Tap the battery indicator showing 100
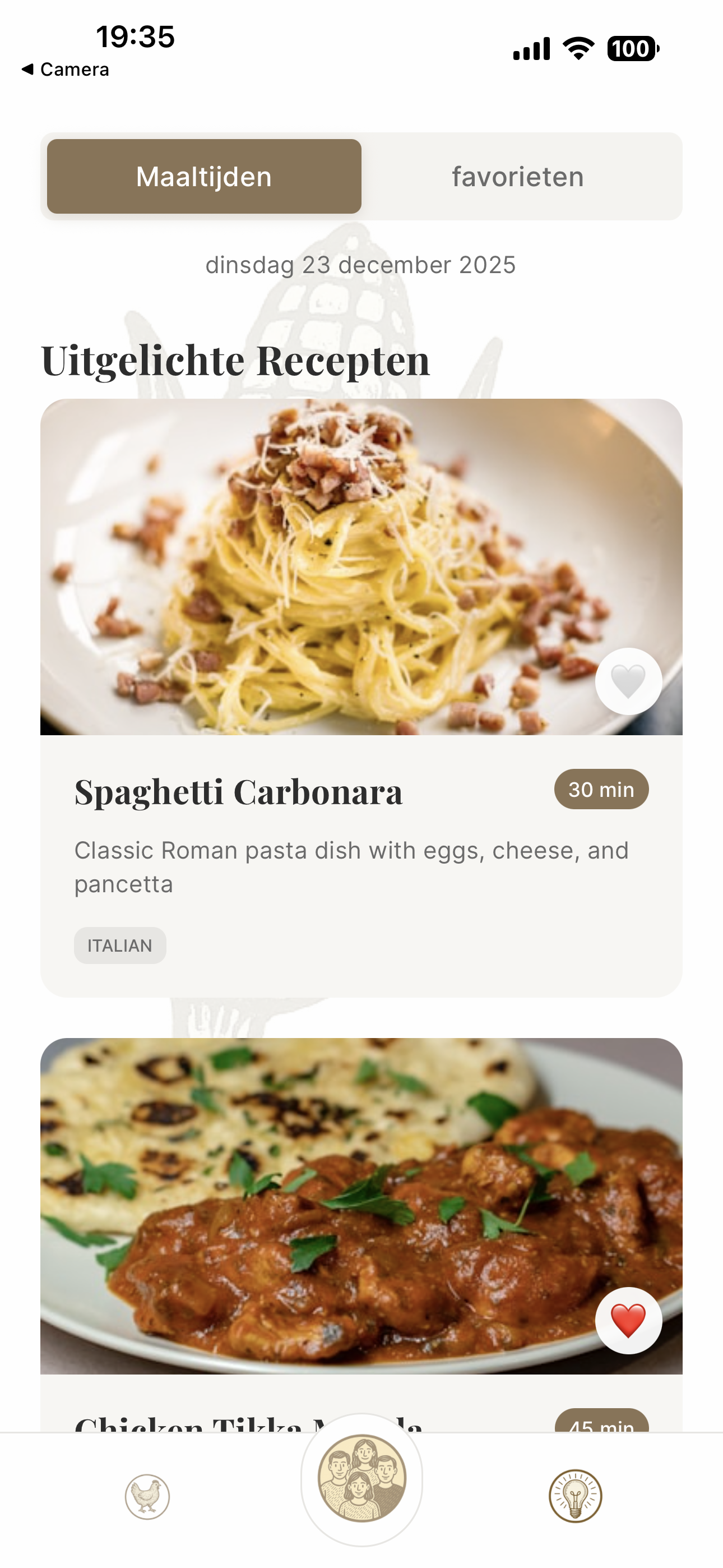Screen dimensions: 723x1568 [x=632, y=48]
